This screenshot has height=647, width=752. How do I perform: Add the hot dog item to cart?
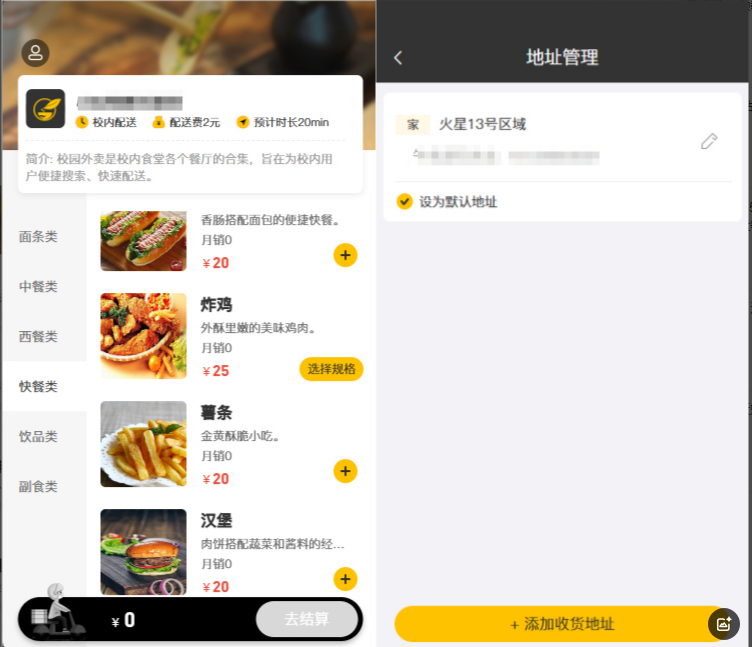click(x=345, y=255)
